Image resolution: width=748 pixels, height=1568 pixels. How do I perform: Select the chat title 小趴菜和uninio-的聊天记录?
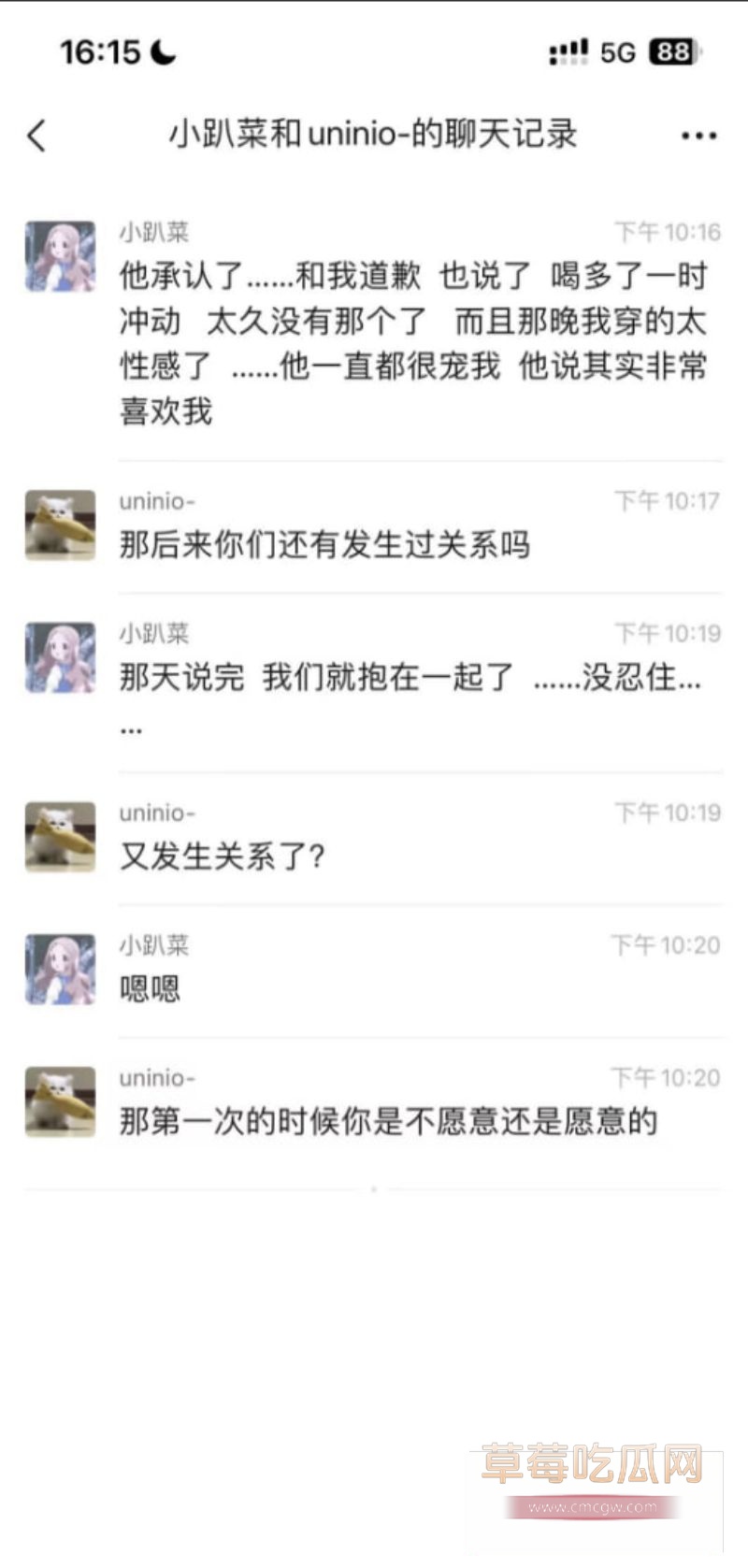[x=374, y=135]
